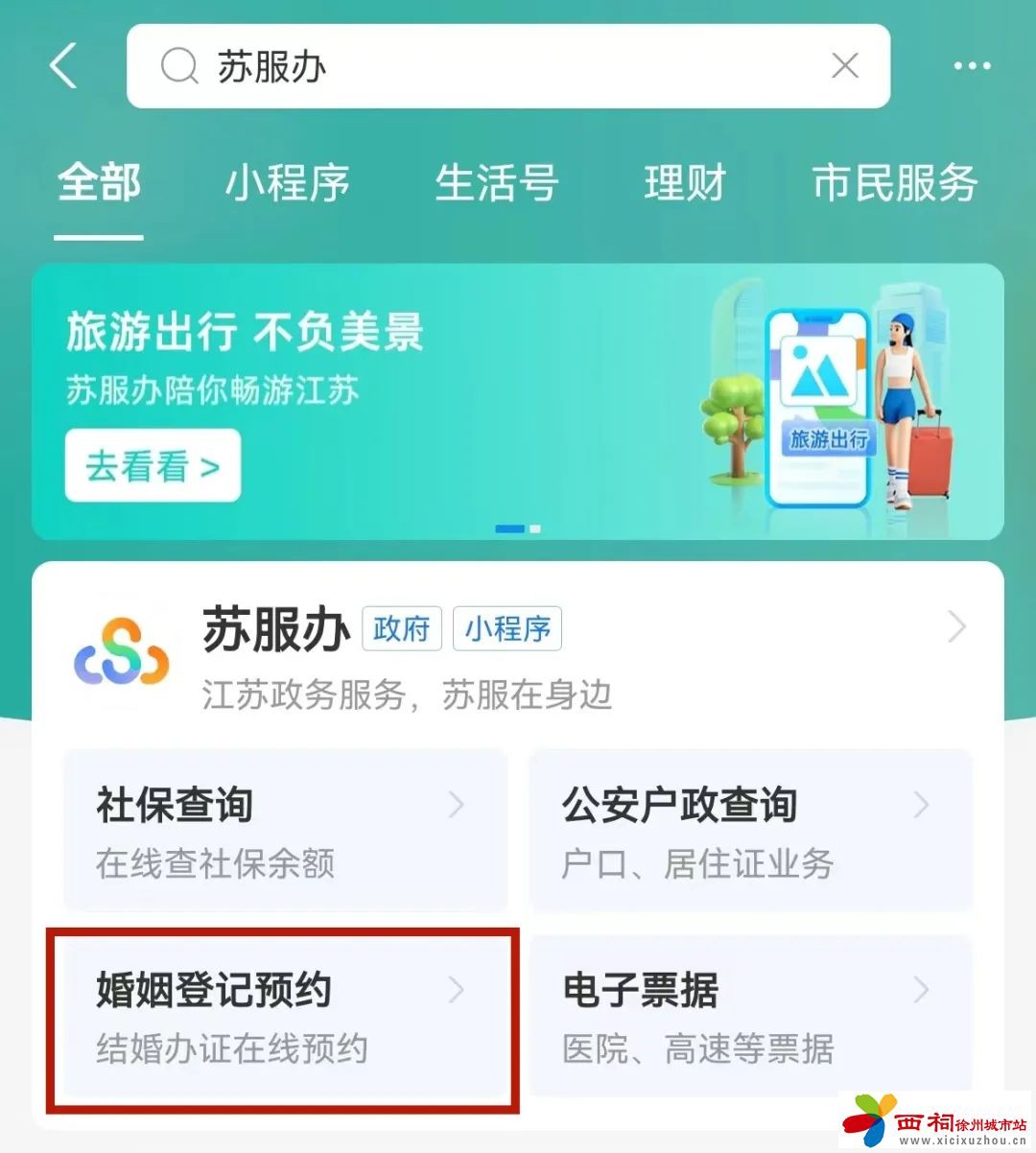The height and width of the screenshot is (1153, 1036).
Task: Go back using the top-left arrow
Action: click(x=63, y=66)
